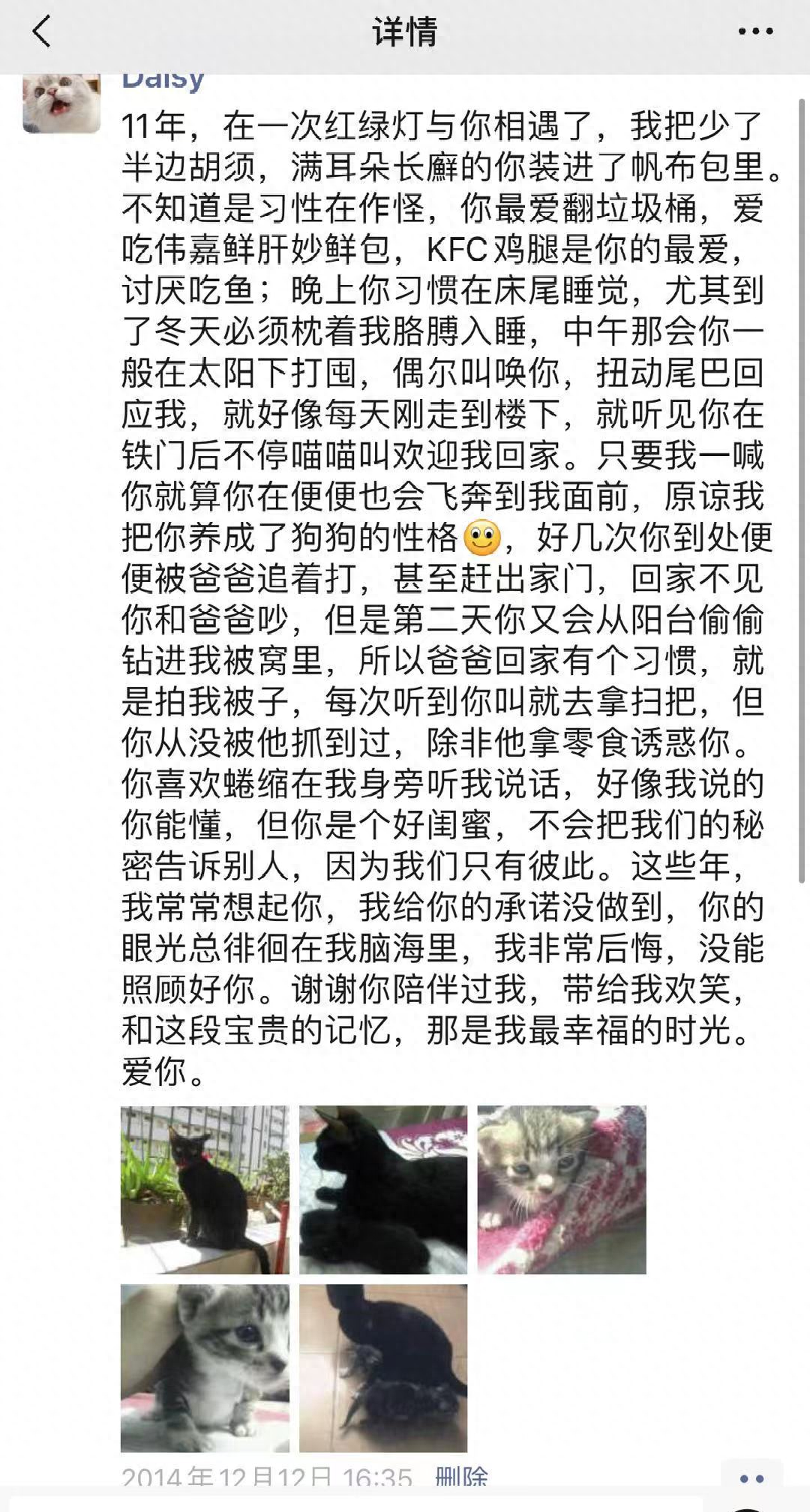The image size is (810, 1512).
Task: Open Daisy's profile avatar
Action: click(61, 103)
